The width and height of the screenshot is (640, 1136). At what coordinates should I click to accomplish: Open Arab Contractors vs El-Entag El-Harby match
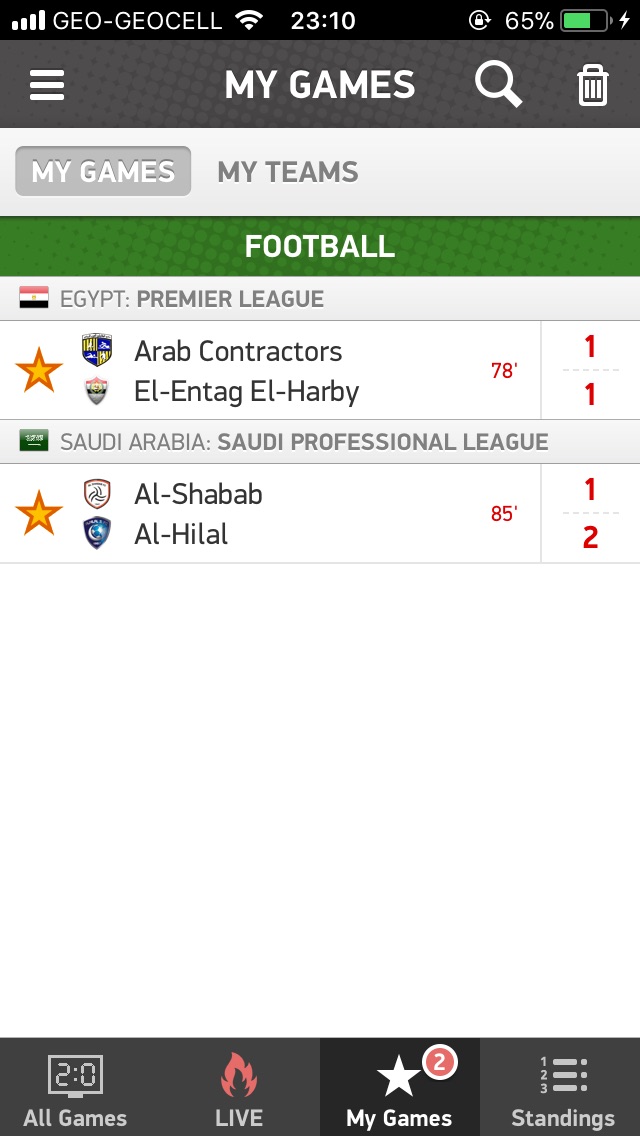[x=300, y=371]
